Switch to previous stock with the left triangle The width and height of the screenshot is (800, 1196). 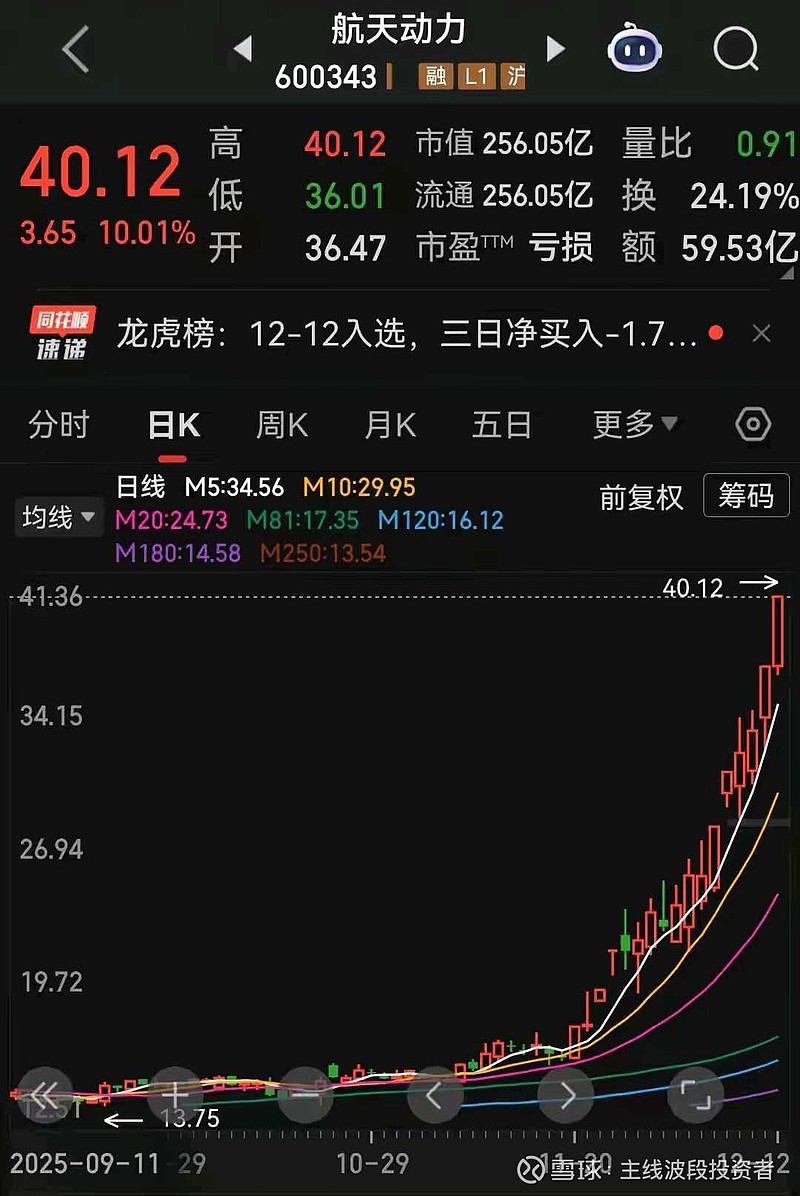tap(245, 49)
